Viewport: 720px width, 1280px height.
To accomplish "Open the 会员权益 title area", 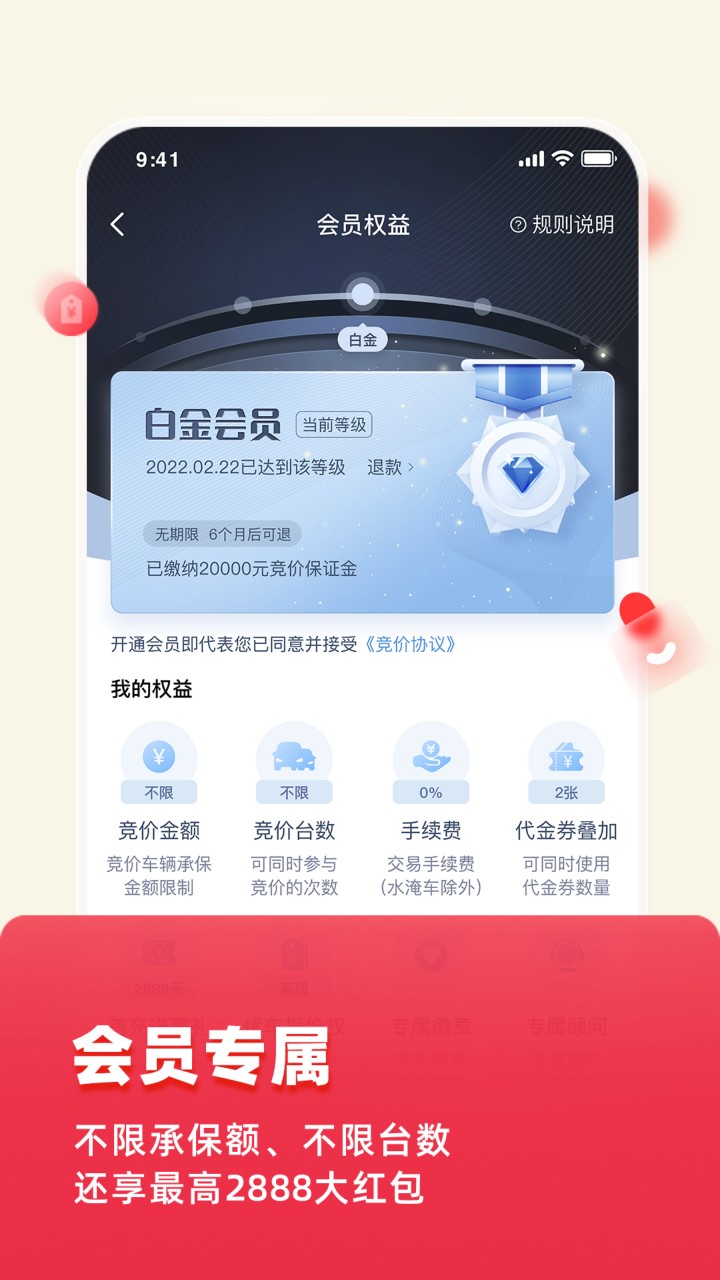I will [363, 227].
